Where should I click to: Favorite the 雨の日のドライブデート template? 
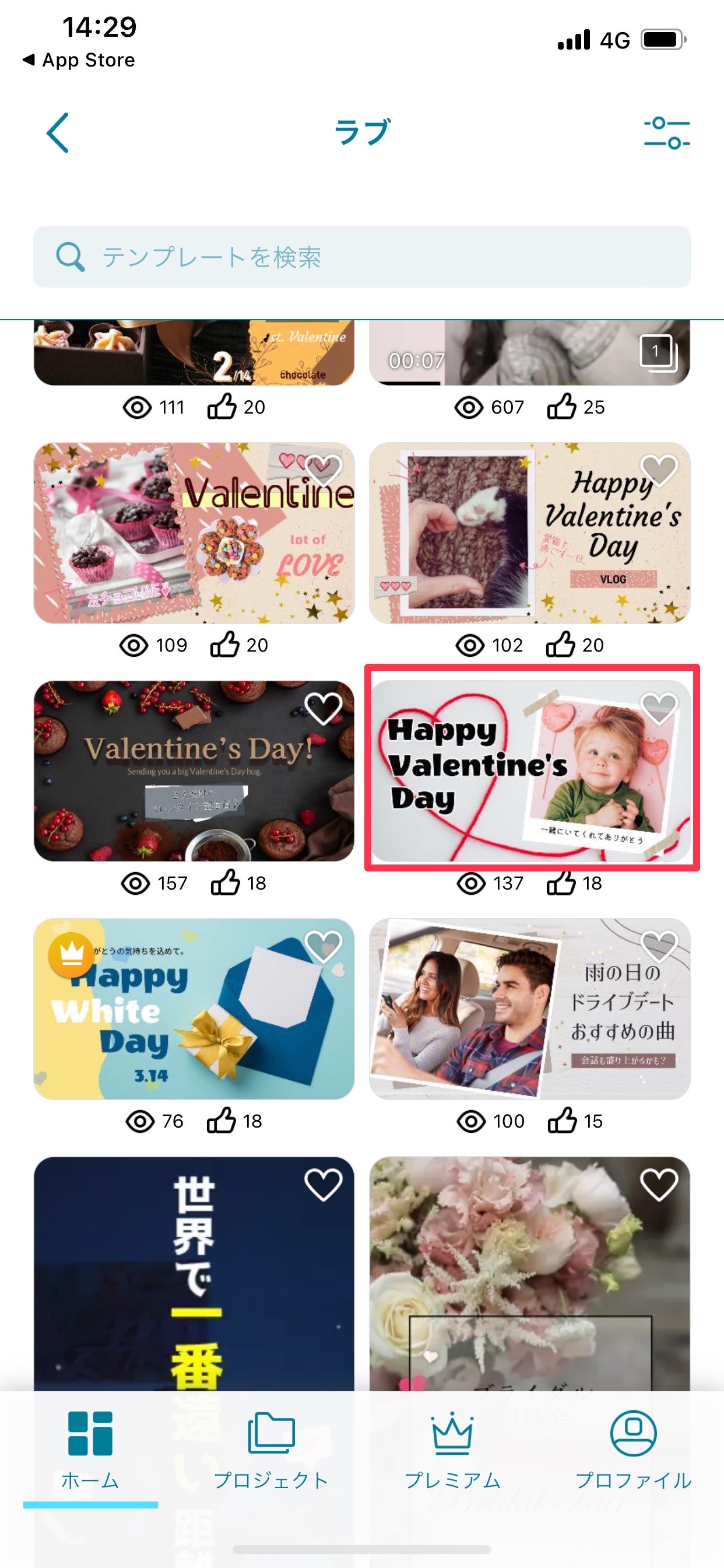point(658,946)
